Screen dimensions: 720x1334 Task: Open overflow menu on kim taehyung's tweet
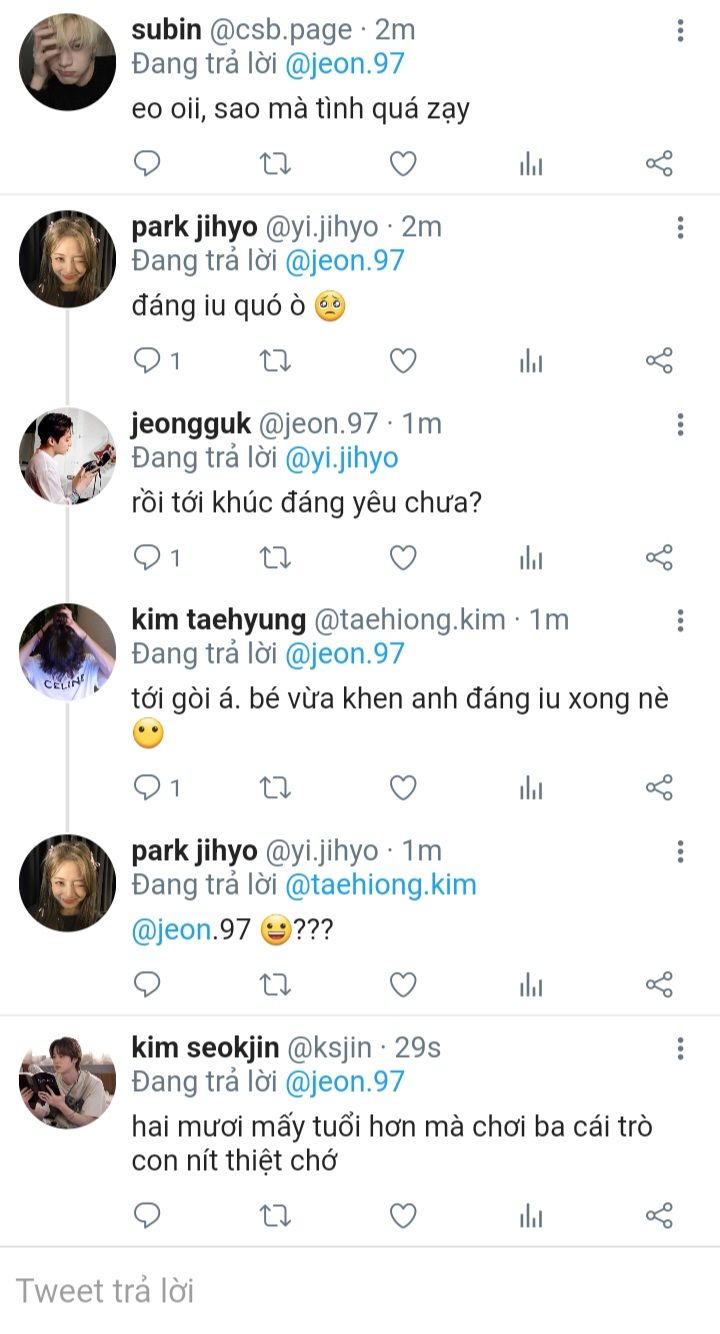680,621
